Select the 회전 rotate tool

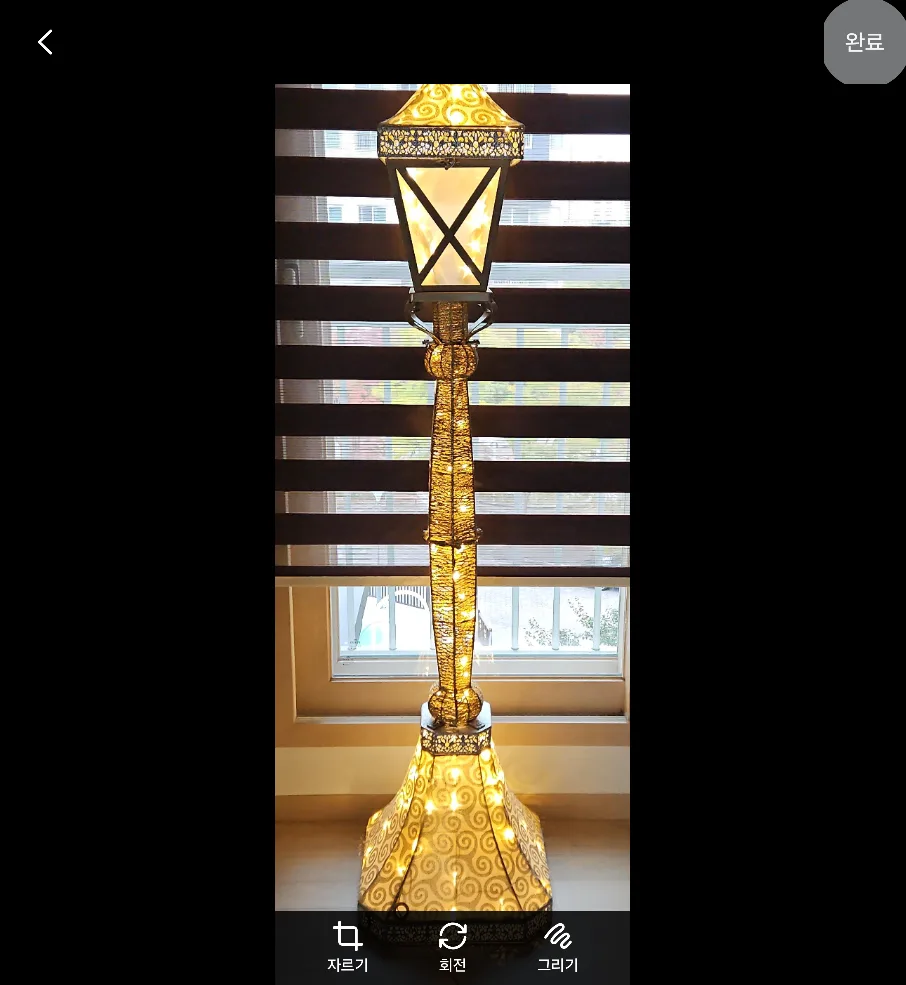pyautogui.click(x=452, y=946)
